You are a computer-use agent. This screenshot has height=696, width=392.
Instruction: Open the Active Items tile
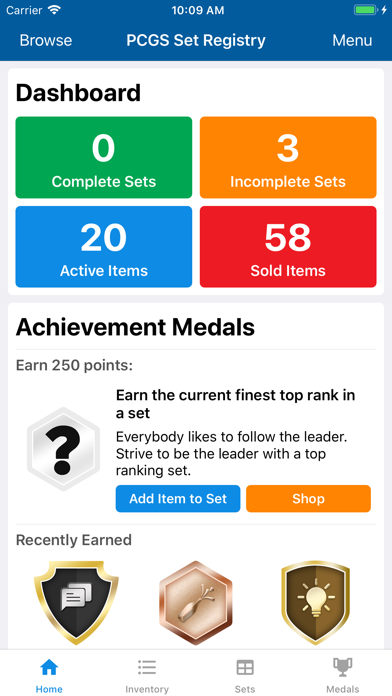[104, 247]
